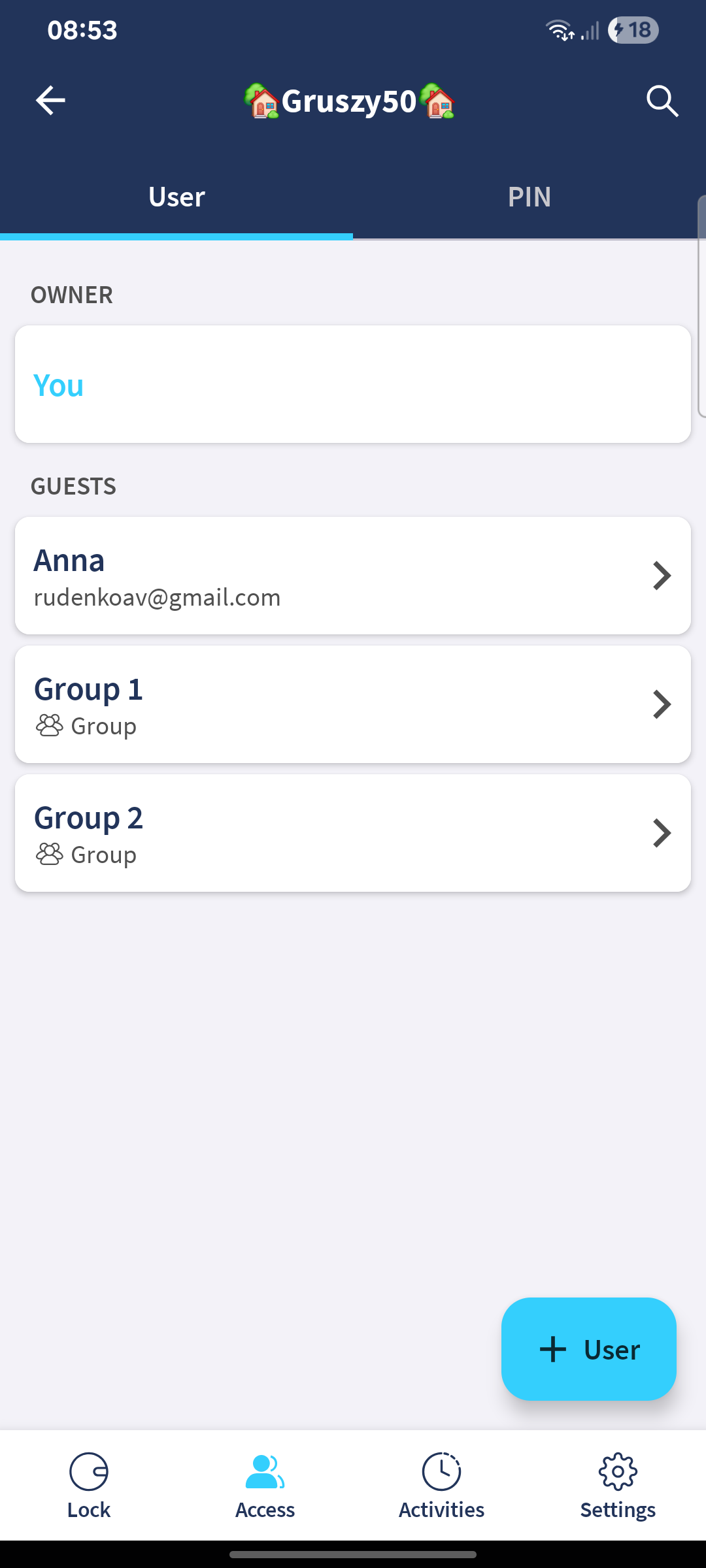Open Group 1 guest entry
The width and height of the screenshot is (706, 1568).
(x=353, y=704)
